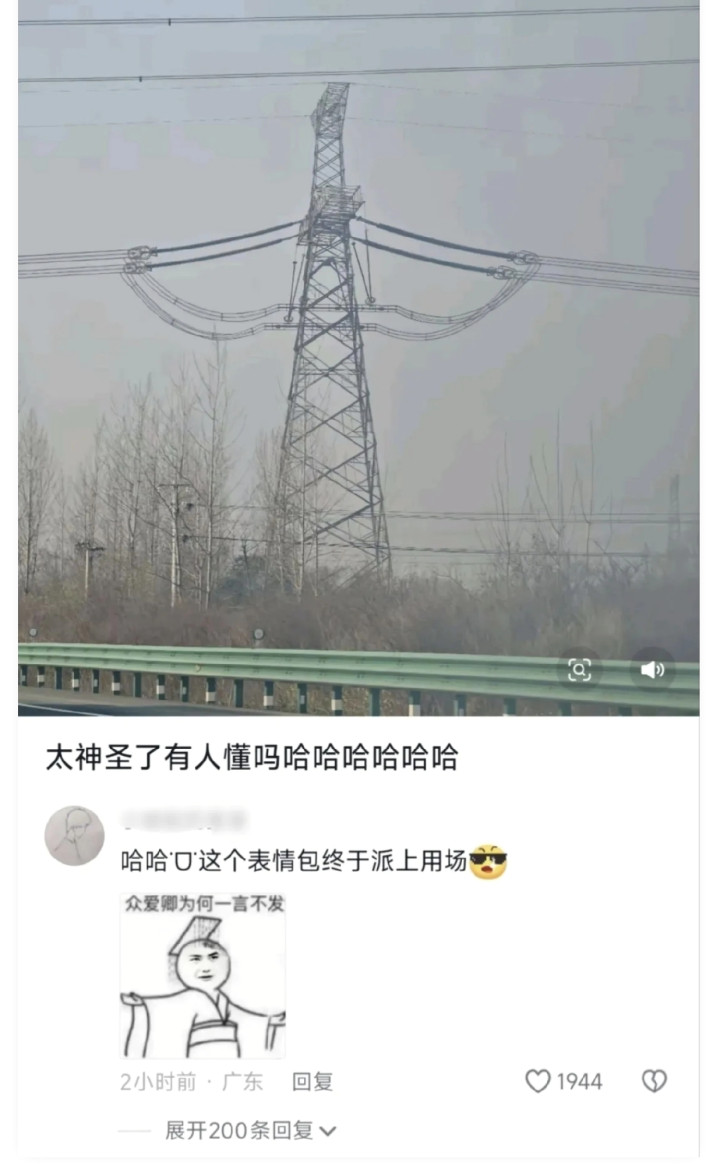Expand the 200 replies
This screenshot has width=720, height=1166.
coord(250,1131)
